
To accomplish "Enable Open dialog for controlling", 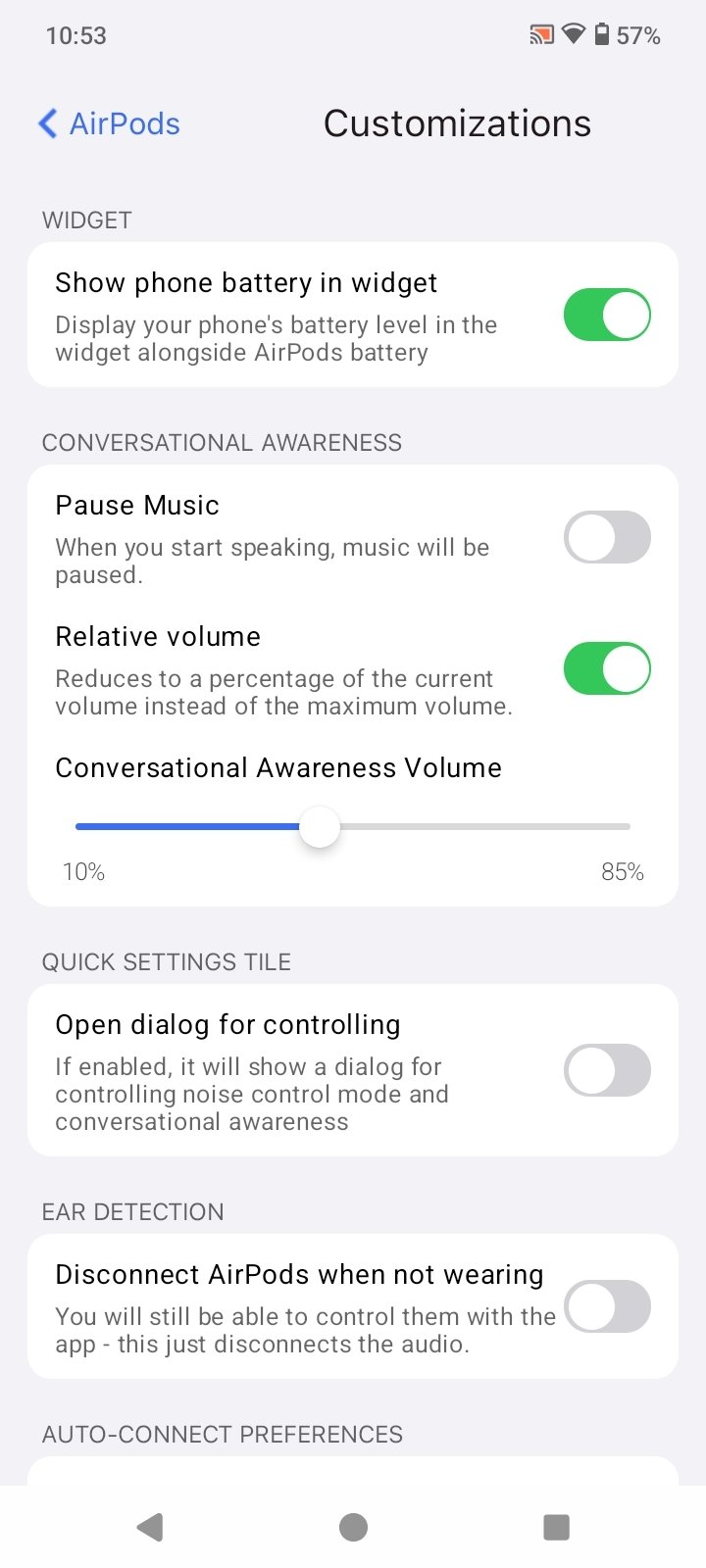I will pos(607,1069).
